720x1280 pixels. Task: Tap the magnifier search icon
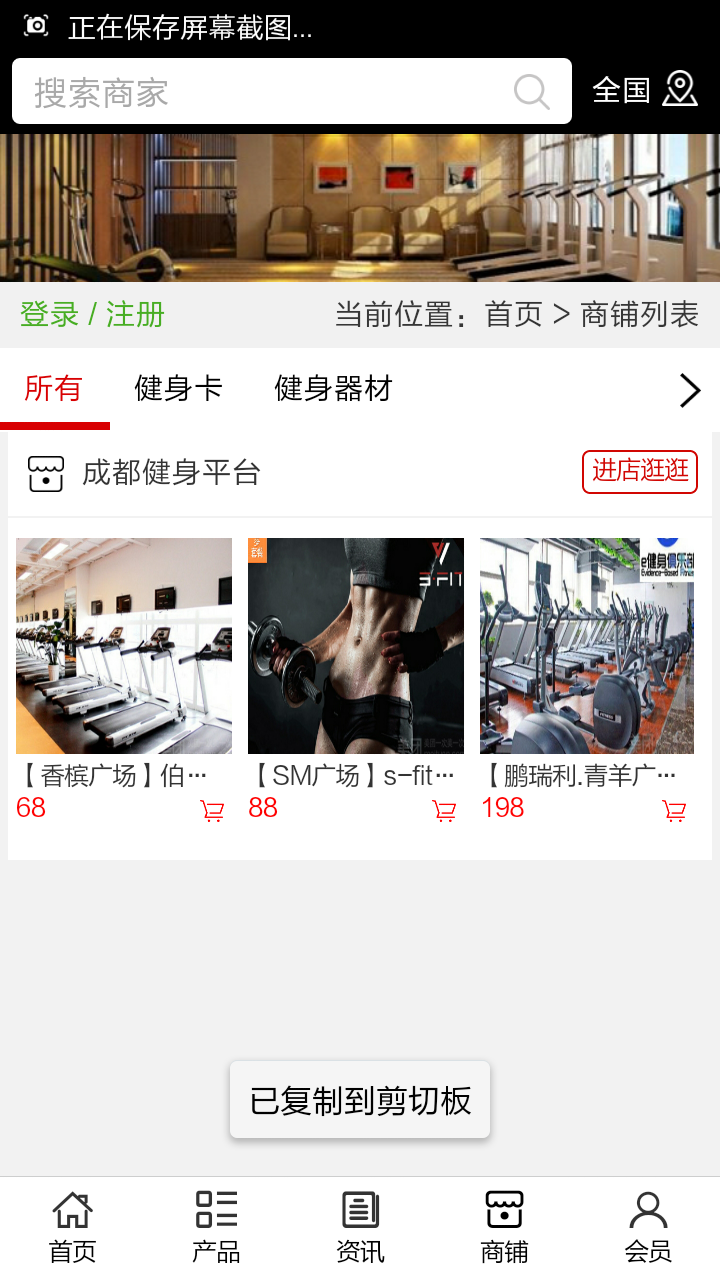[532, 92]
